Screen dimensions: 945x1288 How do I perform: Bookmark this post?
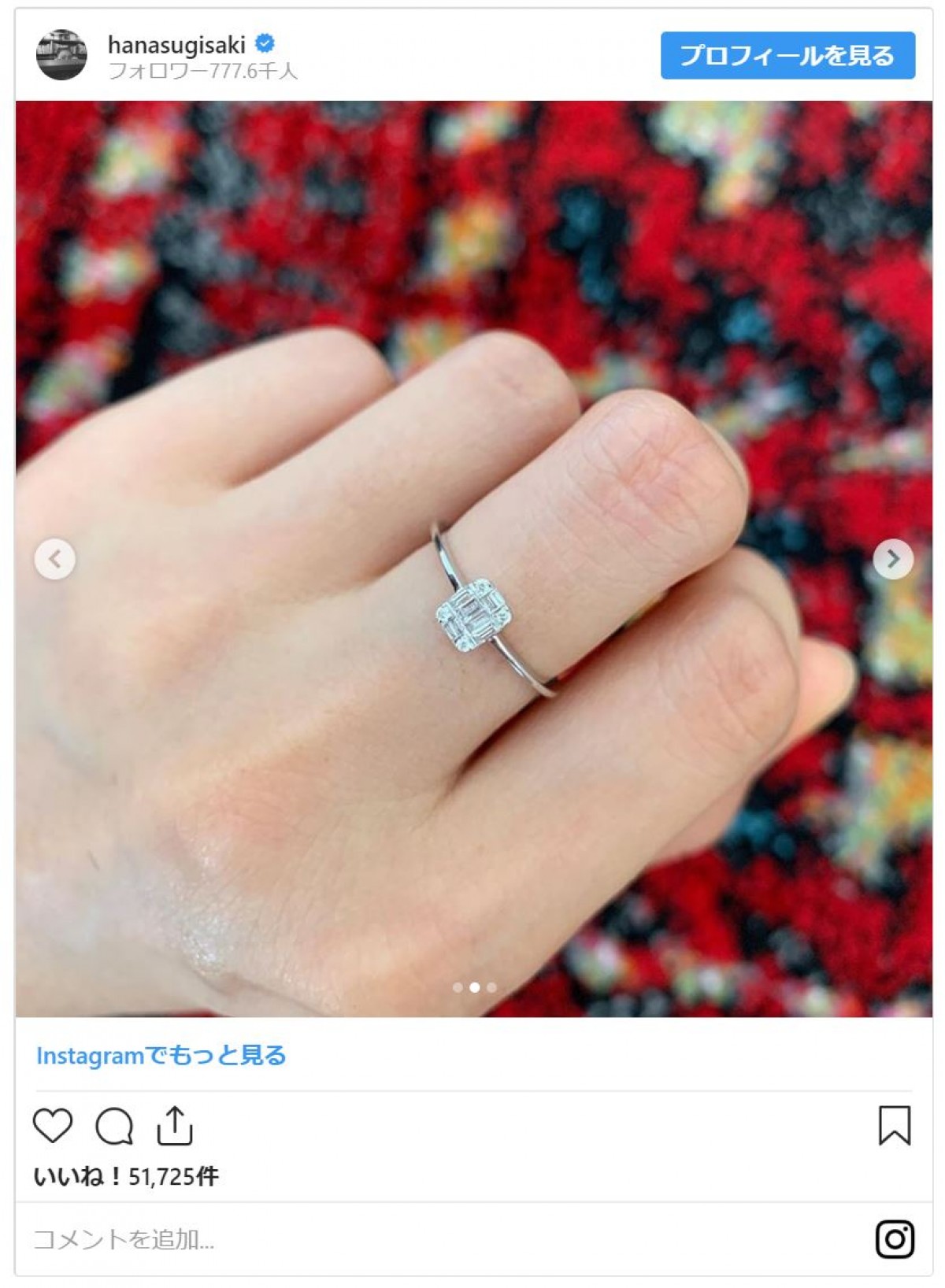coord(894,1125)
